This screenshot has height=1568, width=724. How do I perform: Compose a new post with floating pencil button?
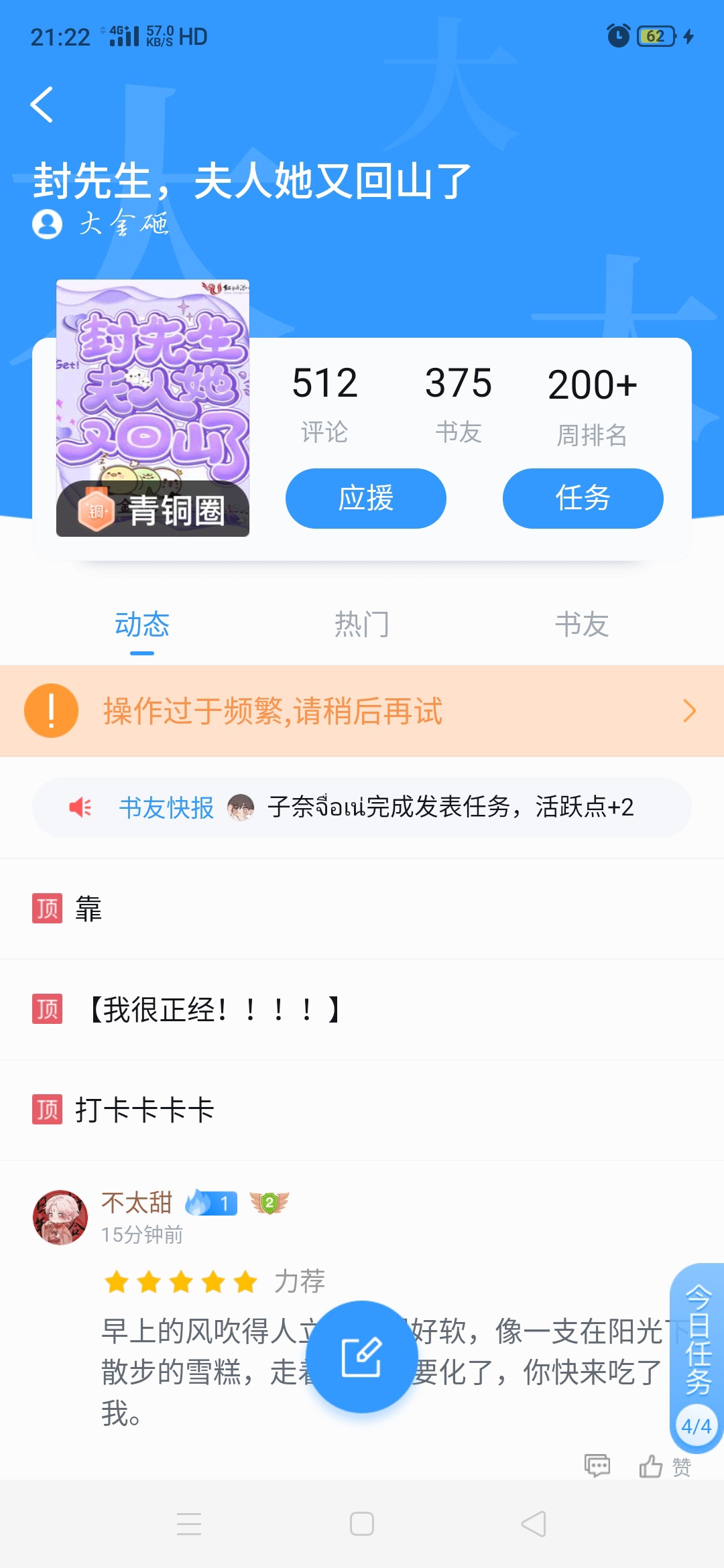[362, 1357]
